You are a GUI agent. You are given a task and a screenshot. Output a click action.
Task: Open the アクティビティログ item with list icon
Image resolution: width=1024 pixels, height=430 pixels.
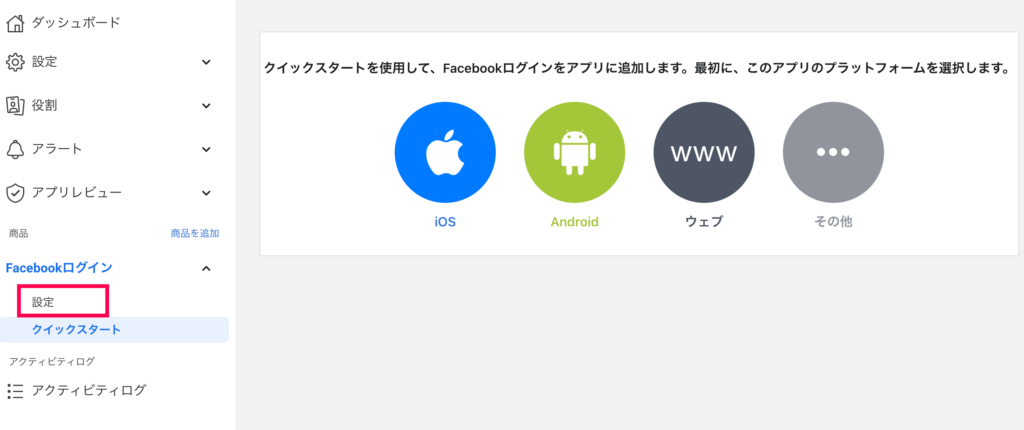point(88,390)
